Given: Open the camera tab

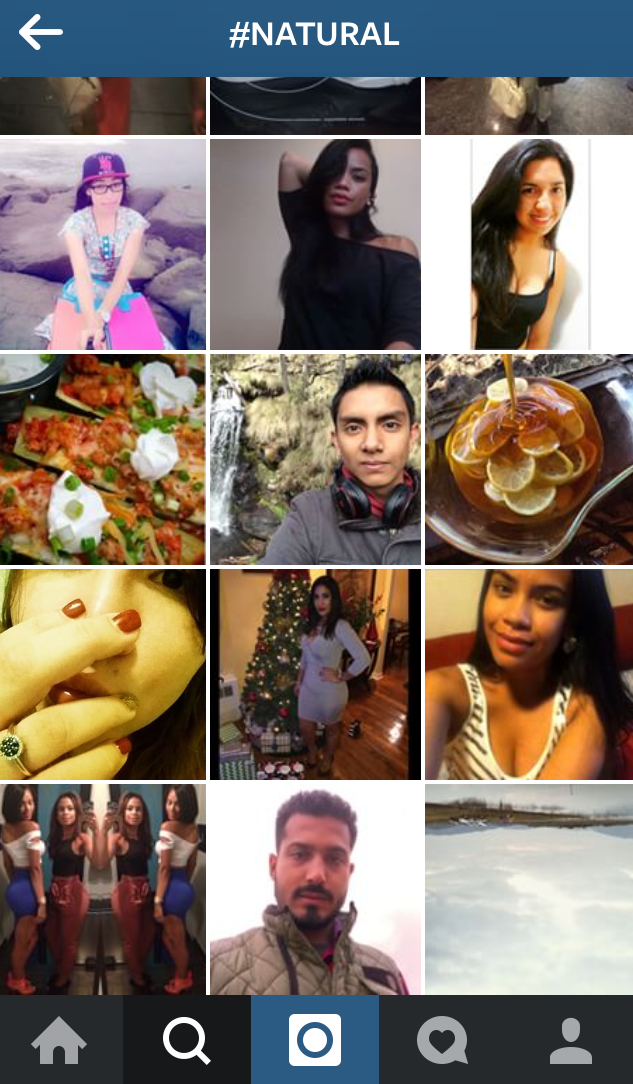Looking at the screenshot, I should (x=315, y=1040).
